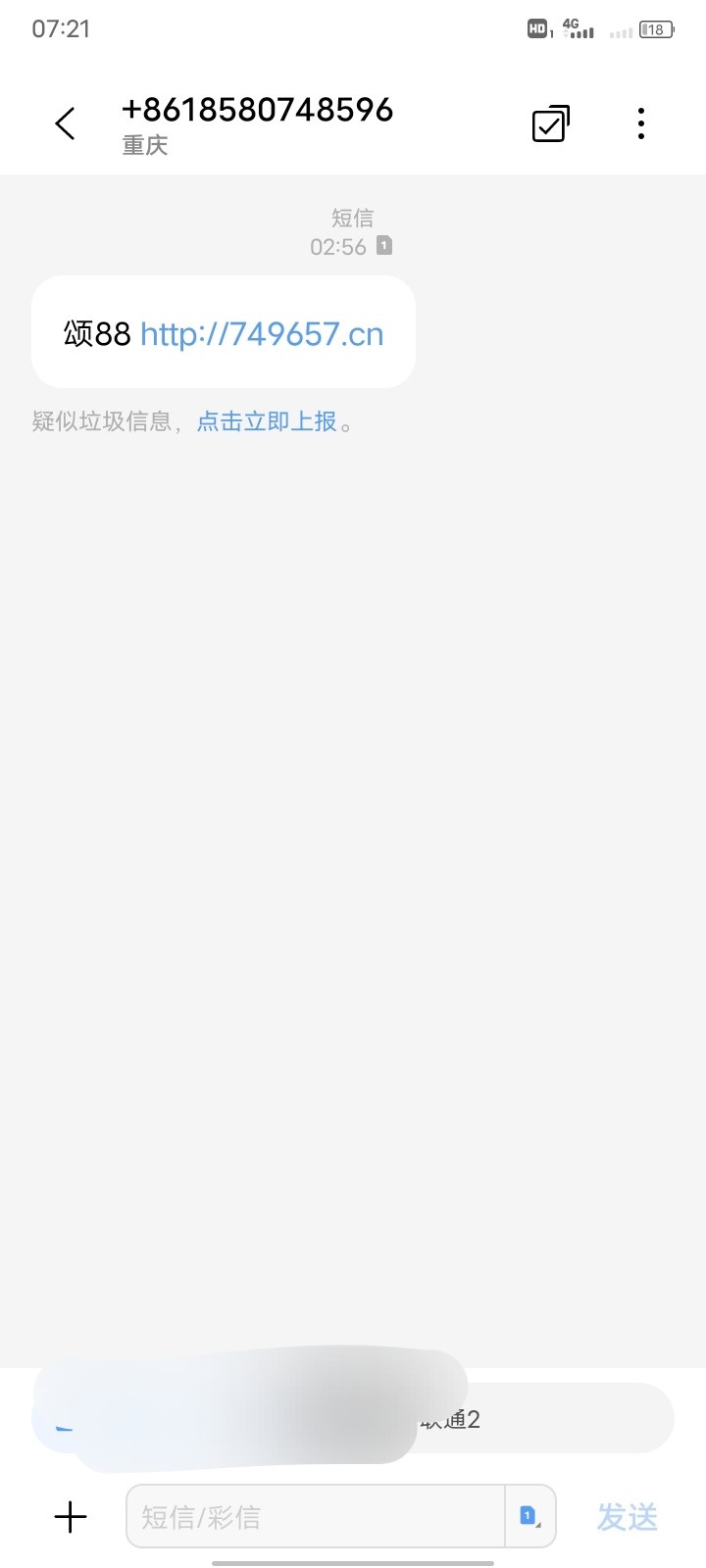Tap 点击立即上报 to report spam
The image size is (706, 1568).
[x=267, y=421]
